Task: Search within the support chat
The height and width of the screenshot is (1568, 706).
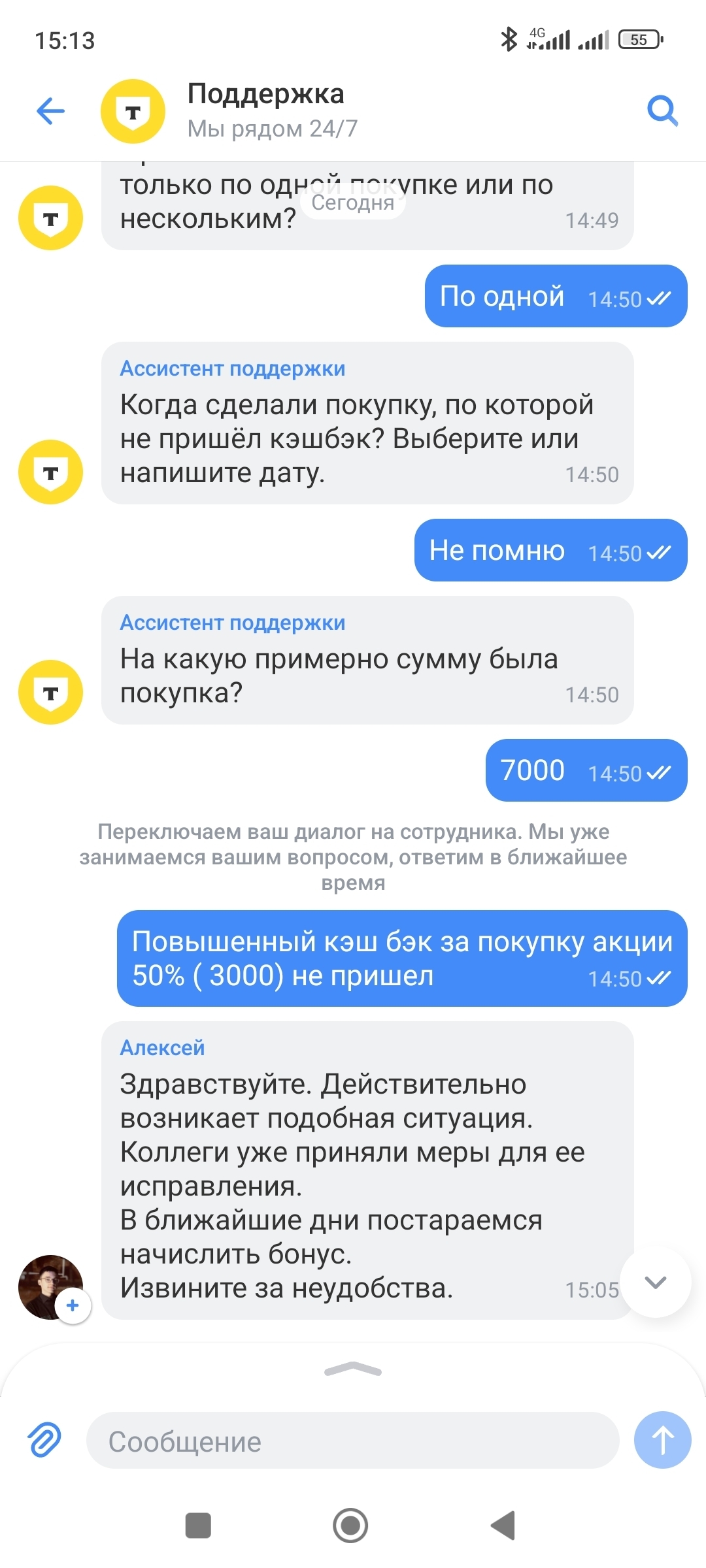Action: point(662,110)
